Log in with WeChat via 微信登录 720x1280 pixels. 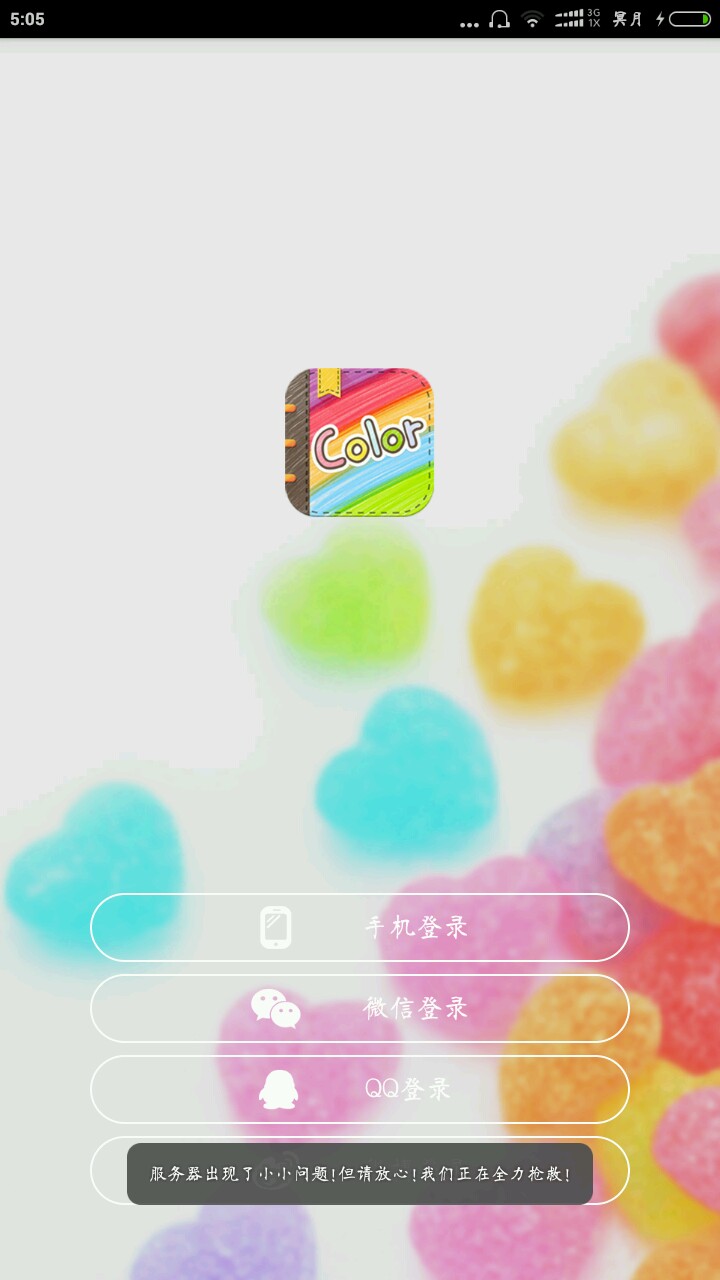(360, 1008)
